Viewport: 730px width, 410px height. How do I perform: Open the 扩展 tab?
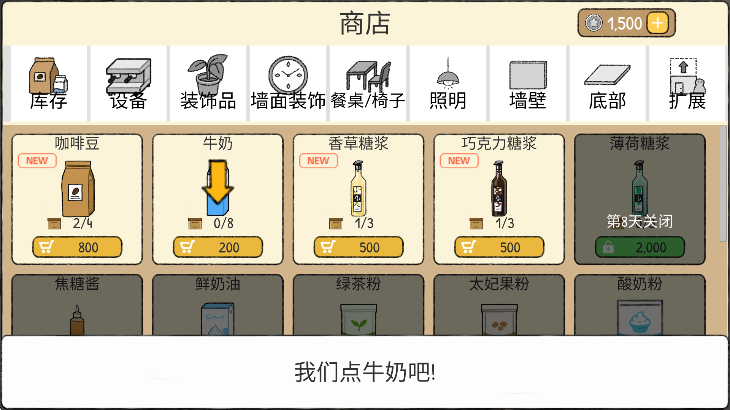[x=687, y=82]
